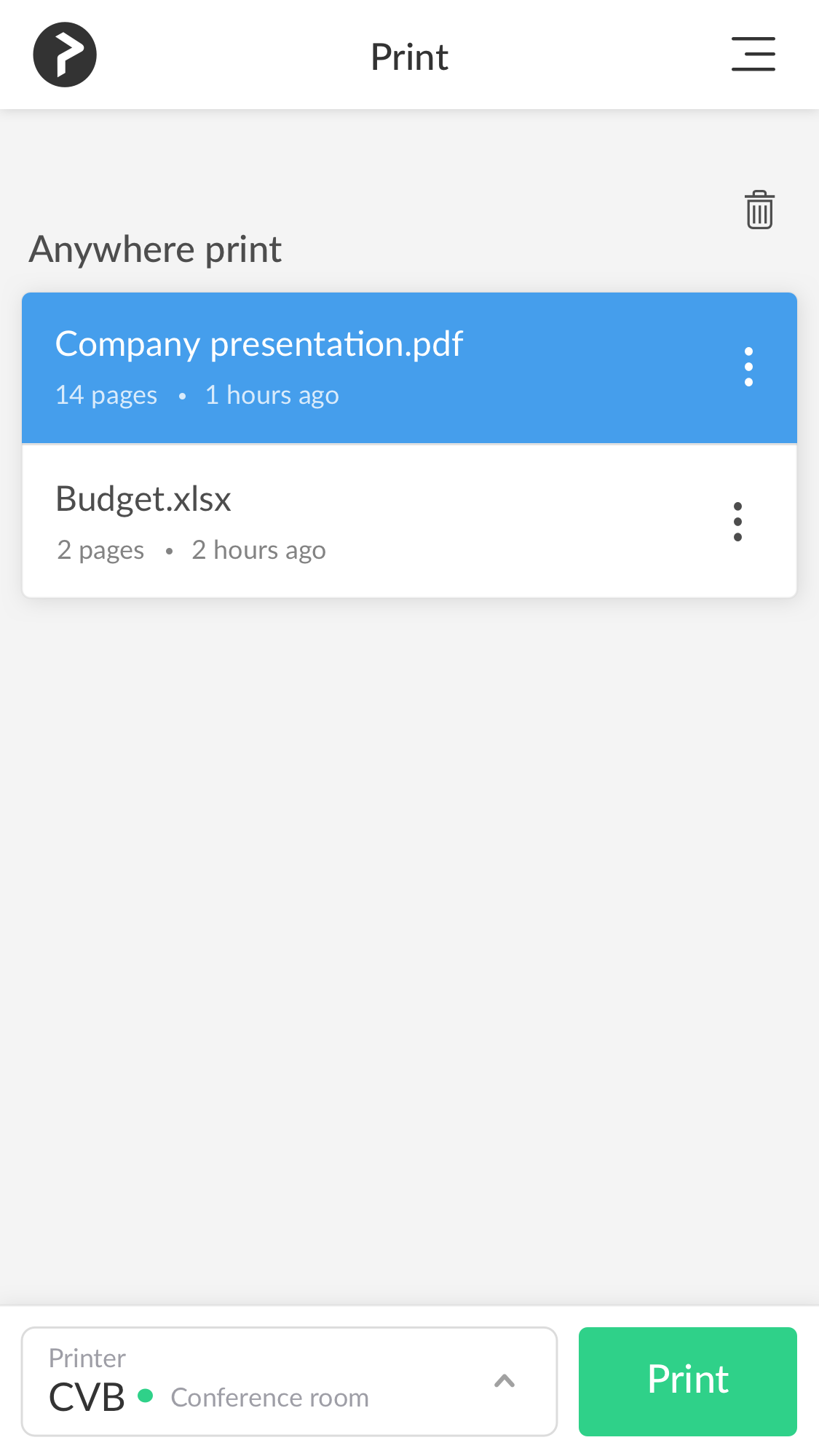The image size is (819, 1456).
Task: Select Company presentation.pdf document
Action: click(x=409, y=368)
